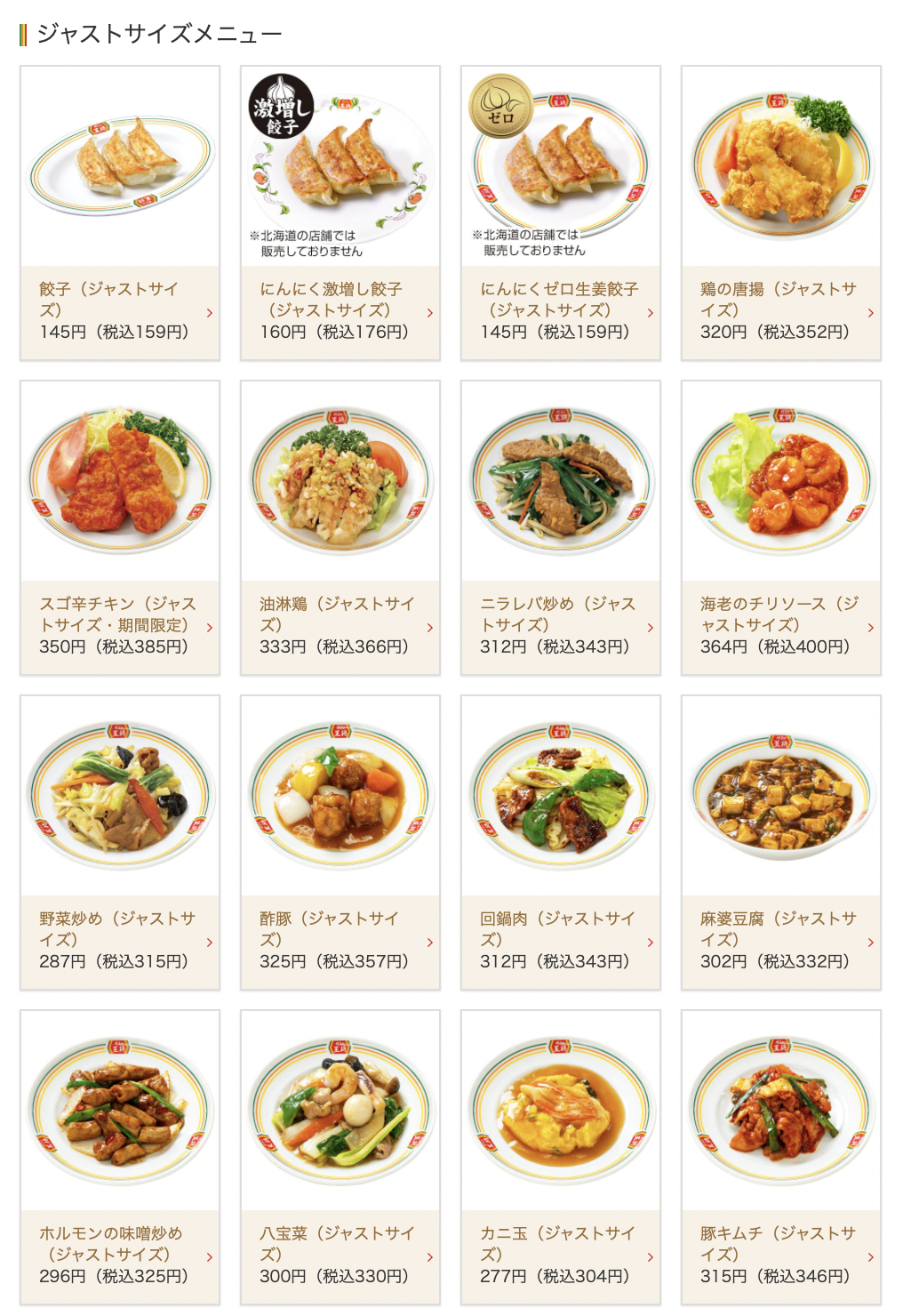Open 油淋鶏 (ジャストサイズ) details

tap(340, 528)
